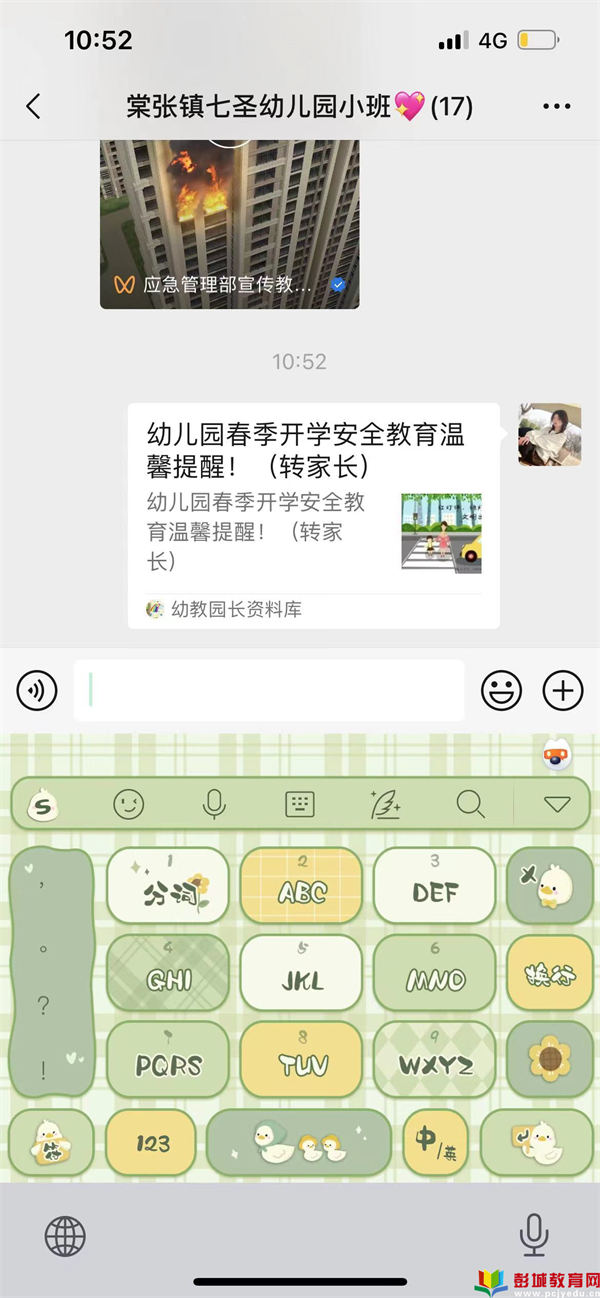600x1298 pixels.
Task: Switch to the 123 number keypad
Action: pos(151,1143)
